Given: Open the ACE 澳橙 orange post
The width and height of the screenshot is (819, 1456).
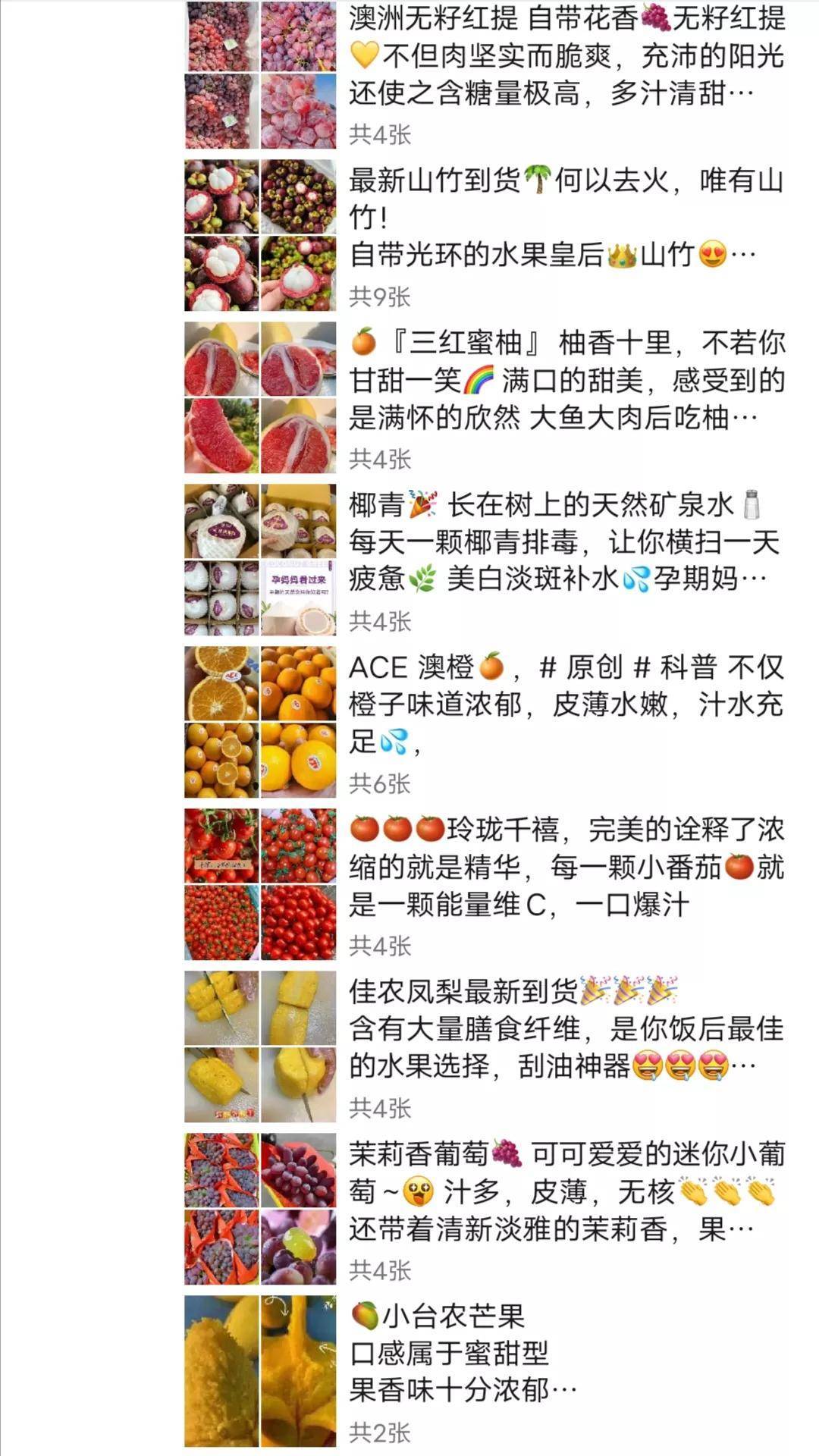Looking at the screenshot, I should click(485, 722).
